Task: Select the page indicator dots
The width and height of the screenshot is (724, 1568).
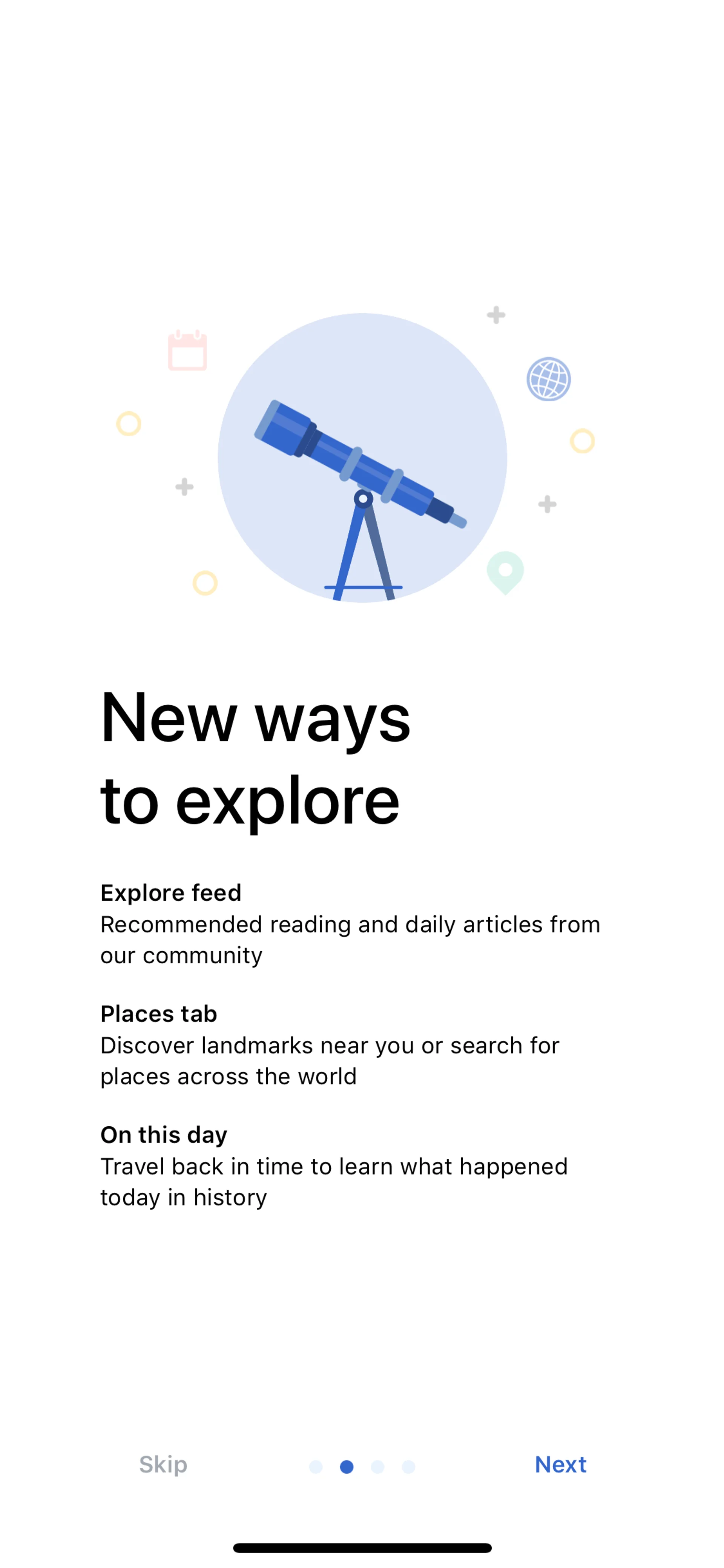Action: [x=362, y=1467]
